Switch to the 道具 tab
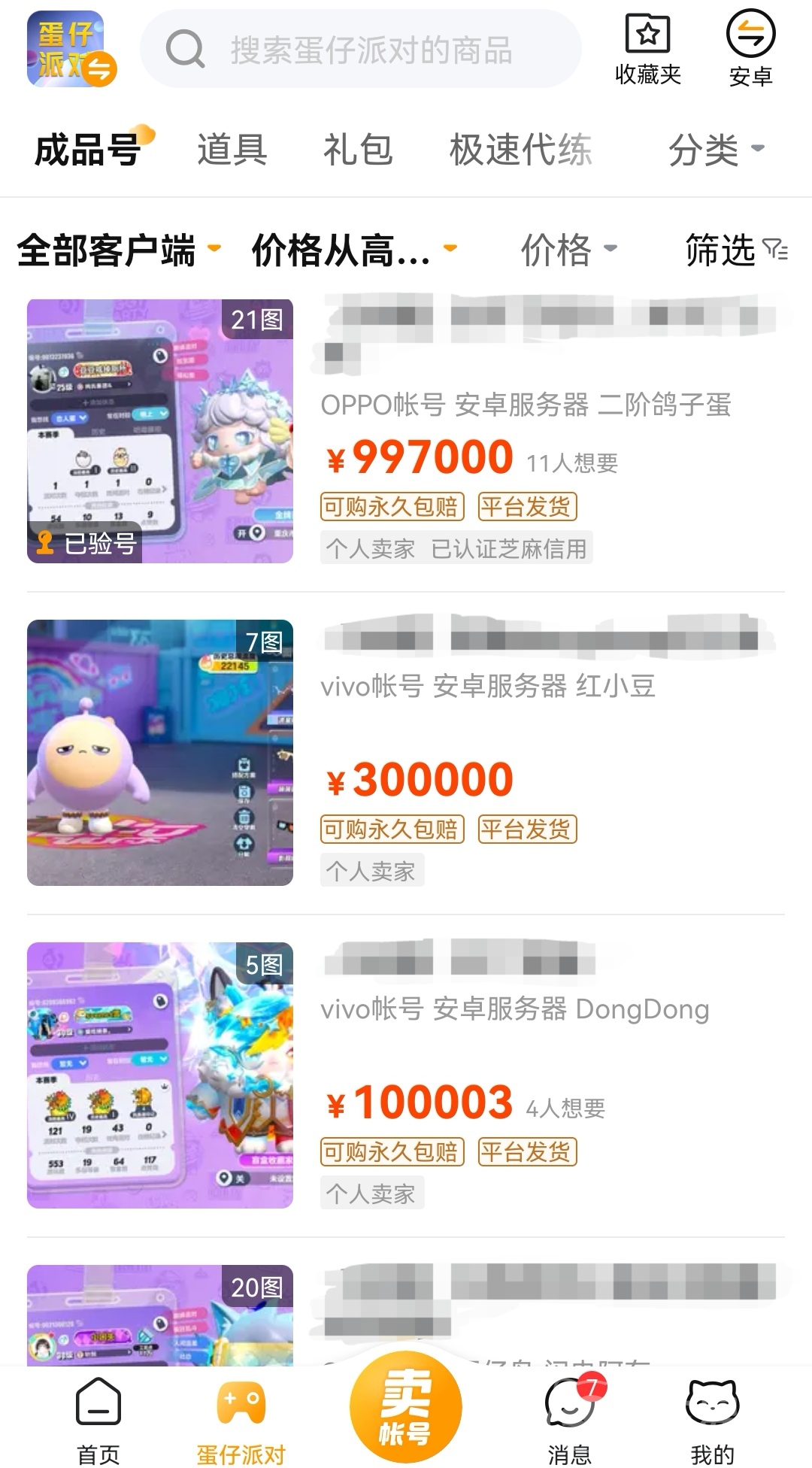Viewport: 812px width, 1468px height. [232, 149]
